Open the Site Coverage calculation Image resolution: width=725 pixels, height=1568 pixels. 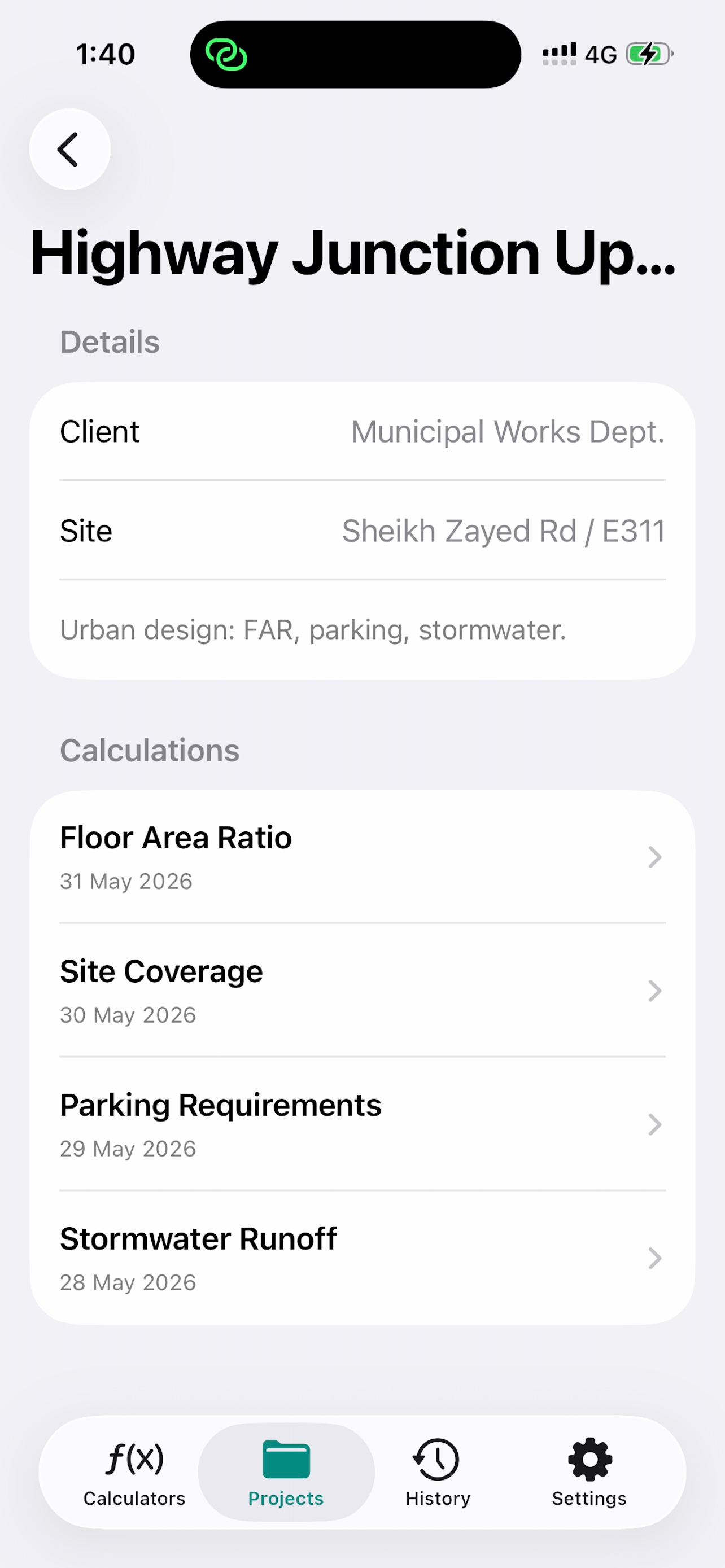coord(362,991)
